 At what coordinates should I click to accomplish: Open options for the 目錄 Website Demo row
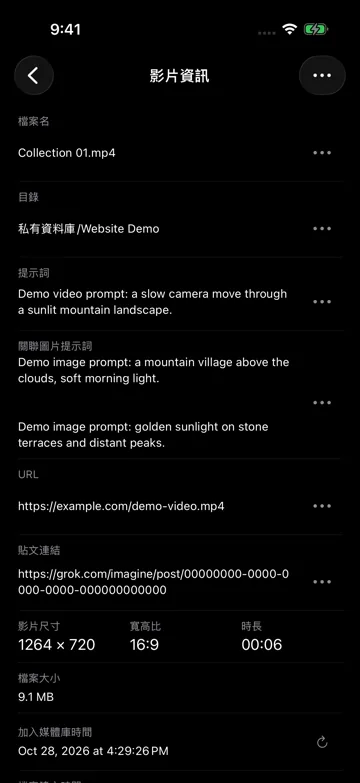(322, 229)
